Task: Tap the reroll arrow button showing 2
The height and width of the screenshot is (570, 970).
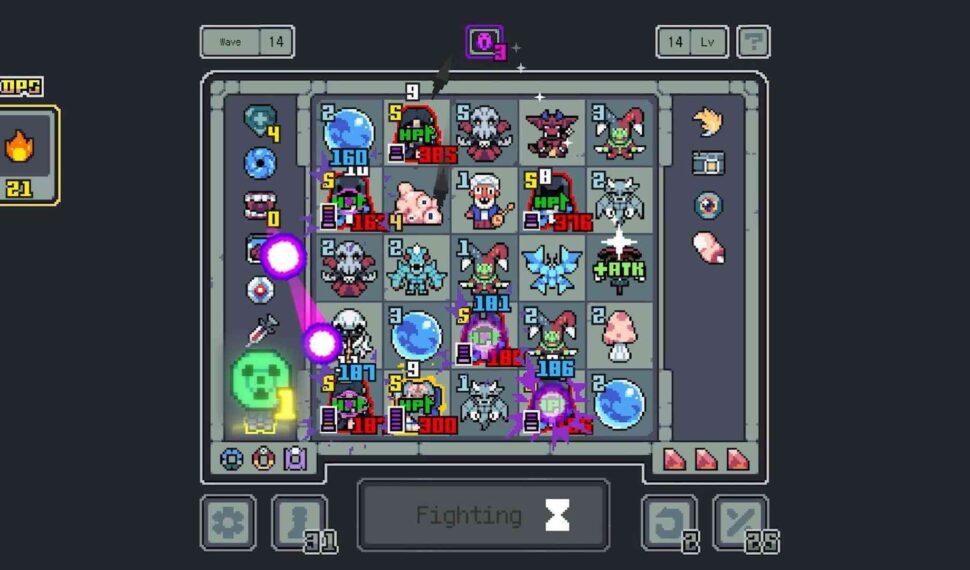Action: [x=669, y=521]
